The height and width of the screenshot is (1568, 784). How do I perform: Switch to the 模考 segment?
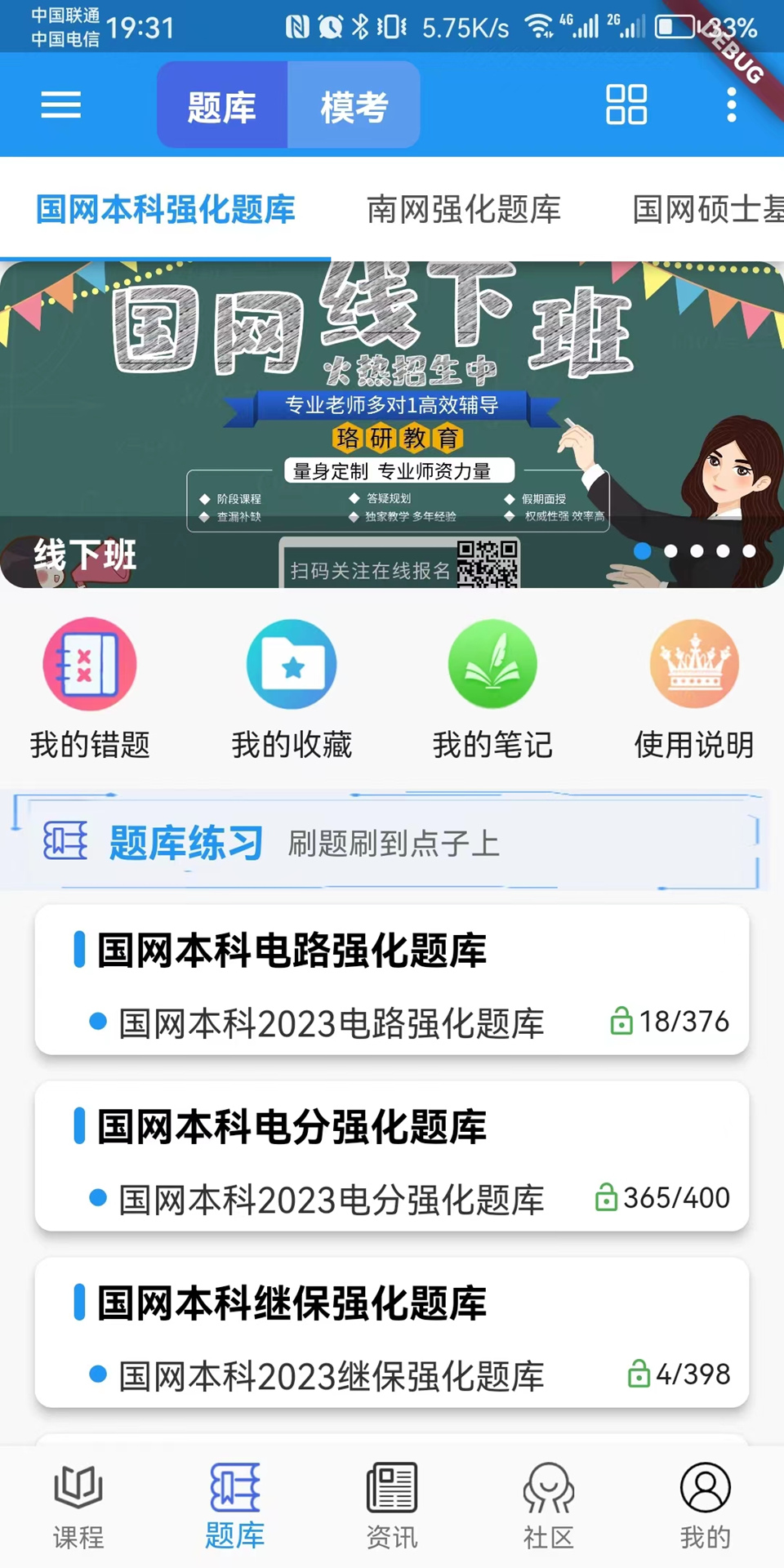(x=354, y=105)
